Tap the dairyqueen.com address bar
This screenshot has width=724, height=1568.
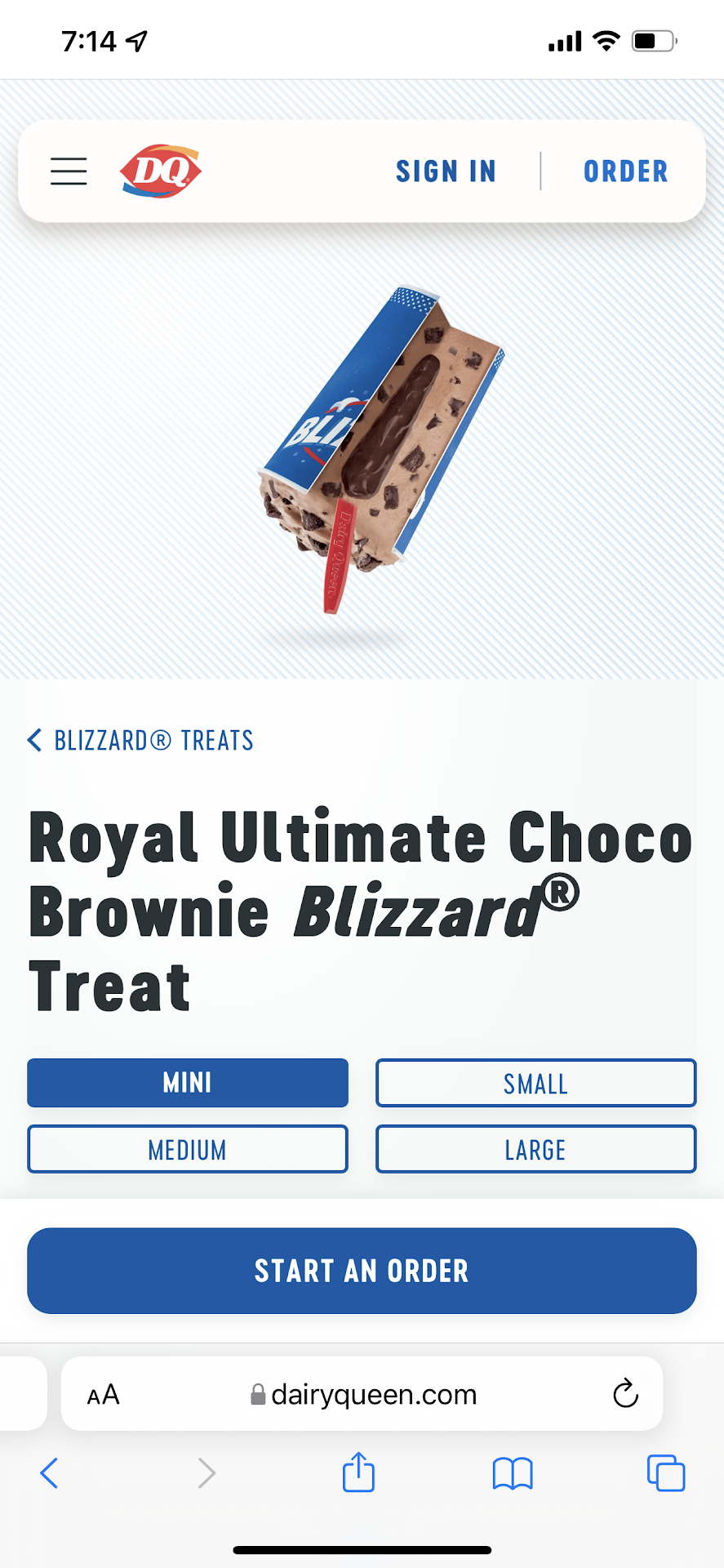click(363, 1395)
